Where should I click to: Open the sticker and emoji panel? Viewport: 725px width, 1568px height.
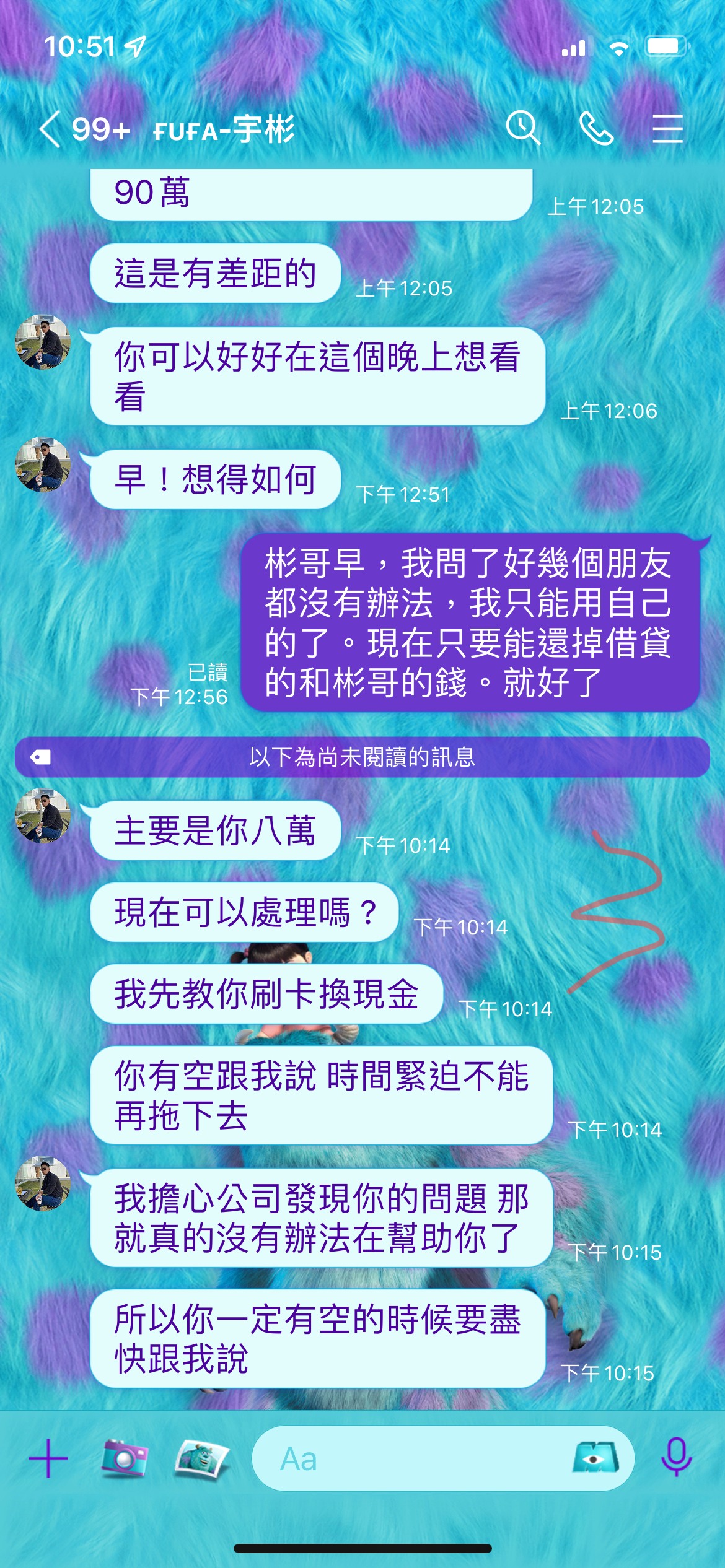tap(595, 1458)
